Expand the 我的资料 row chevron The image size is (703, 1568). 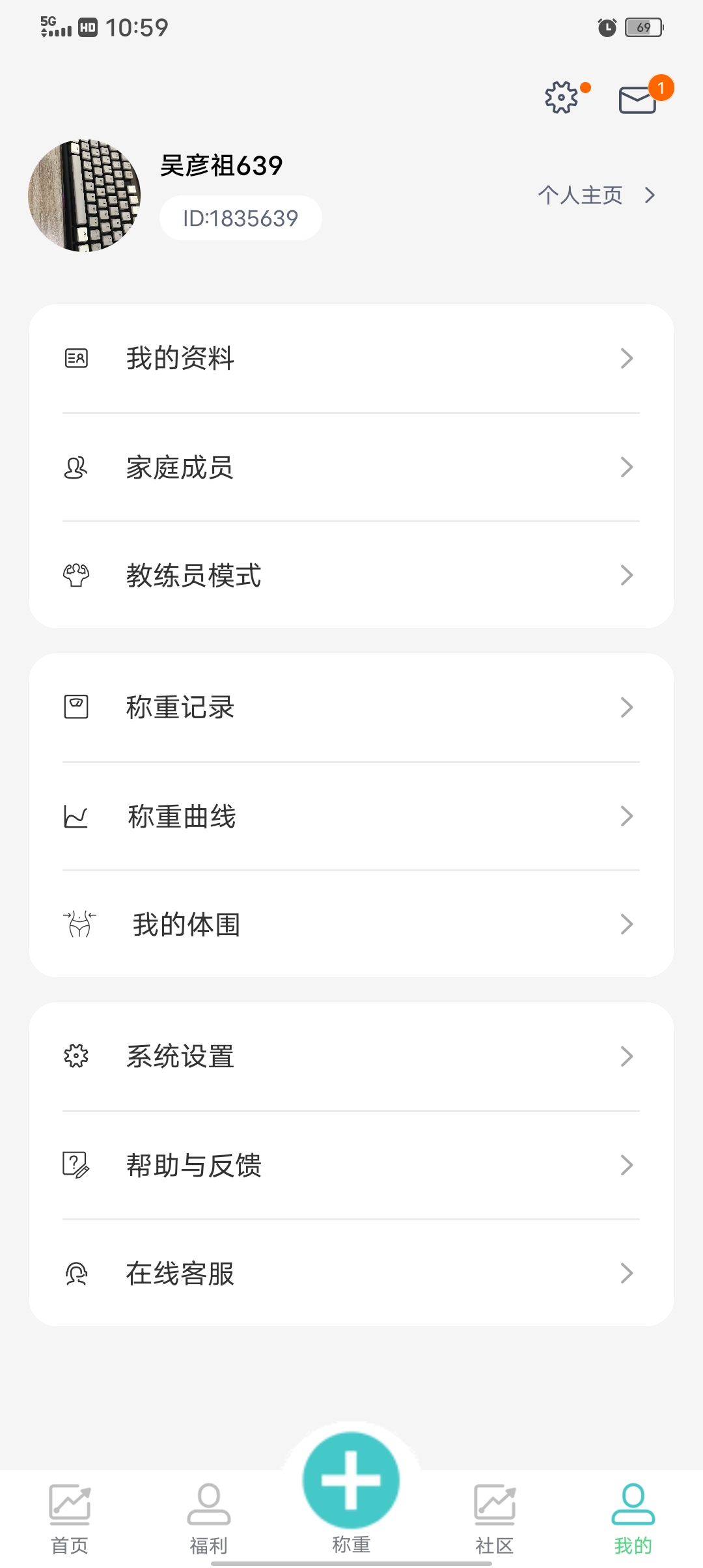point(626,357)
